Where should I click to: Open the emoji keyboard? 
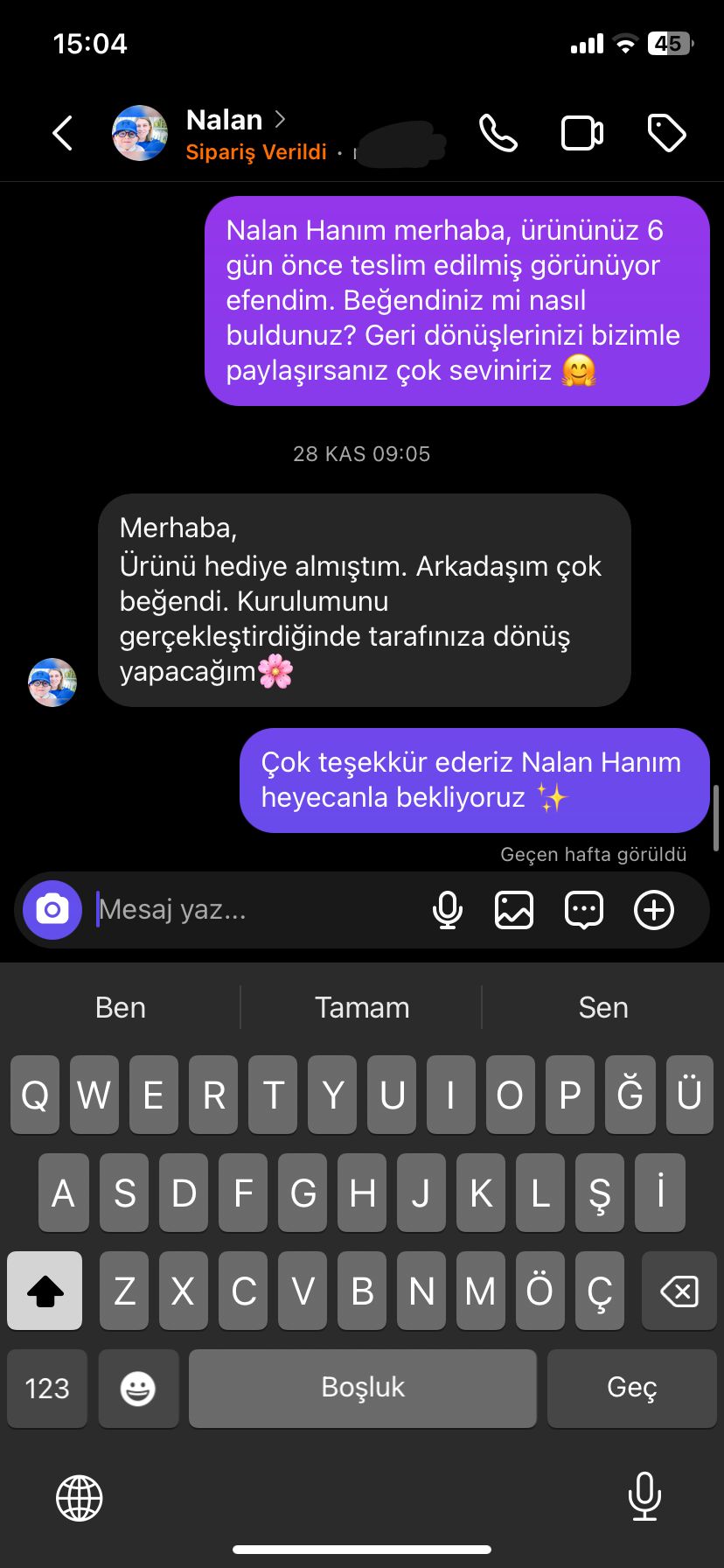click(x=138, y=1389)
